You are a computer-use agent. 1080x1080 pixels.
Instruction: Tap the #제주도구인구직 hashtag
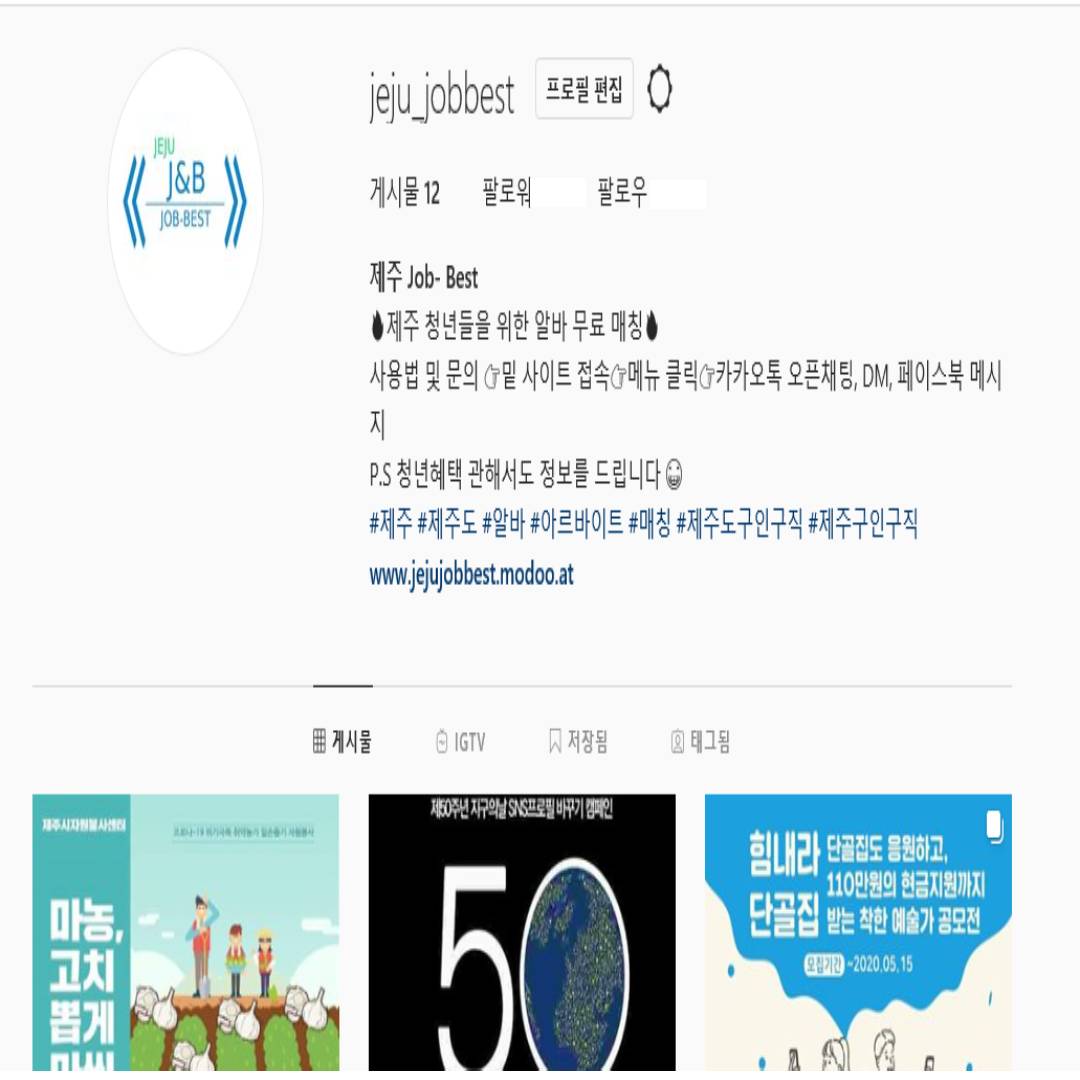739,523
